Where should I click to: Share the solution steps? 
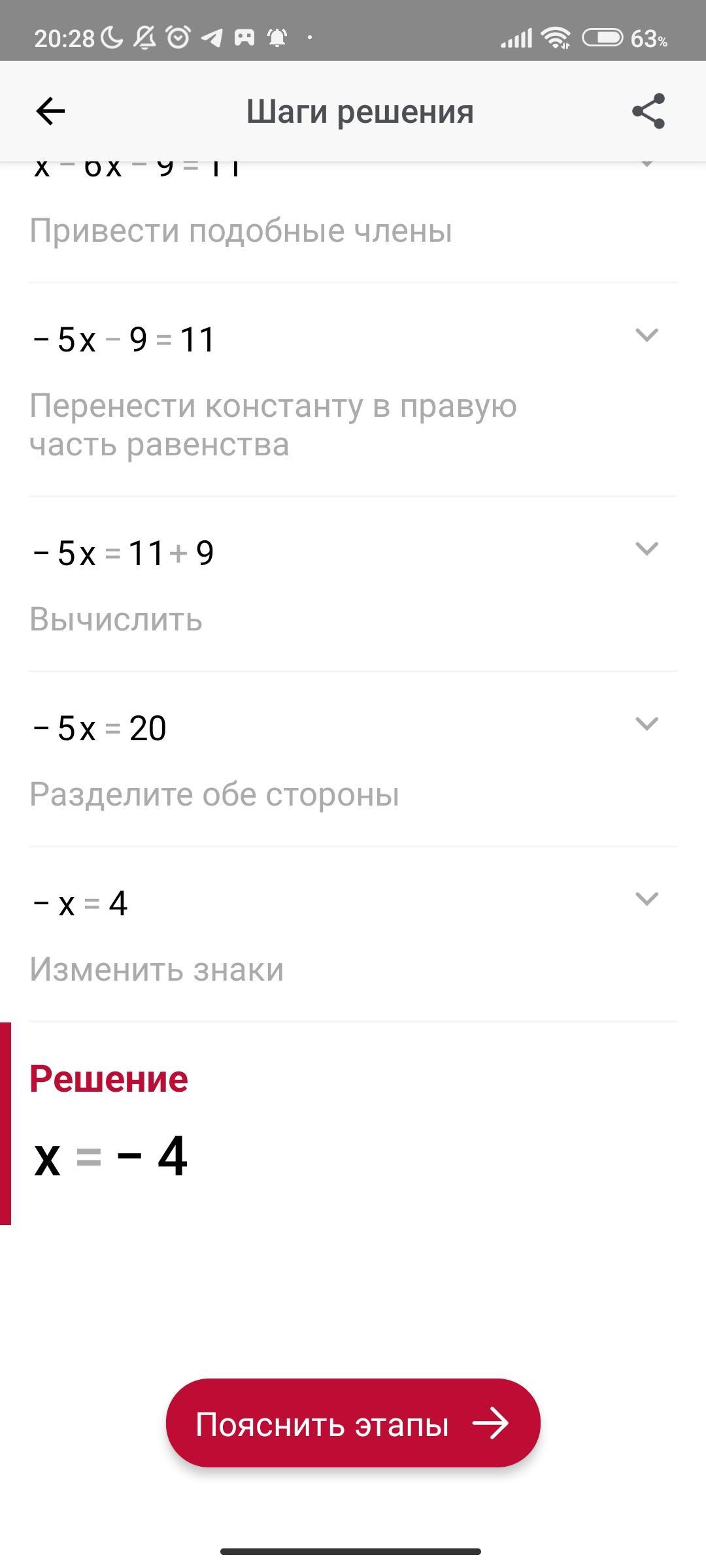click(648, 111)
